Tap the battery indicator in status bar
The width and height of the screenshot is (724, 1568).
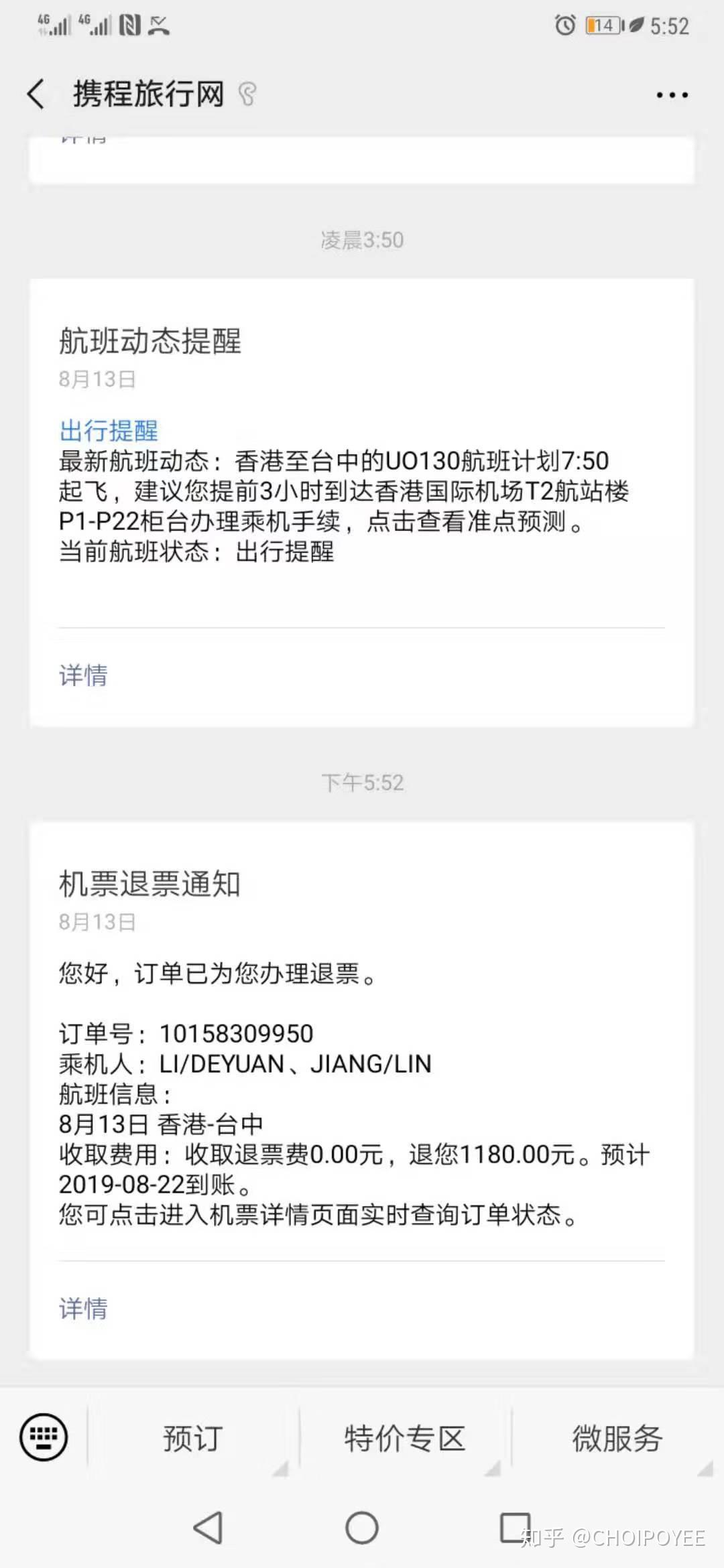(x=601, y=25)
